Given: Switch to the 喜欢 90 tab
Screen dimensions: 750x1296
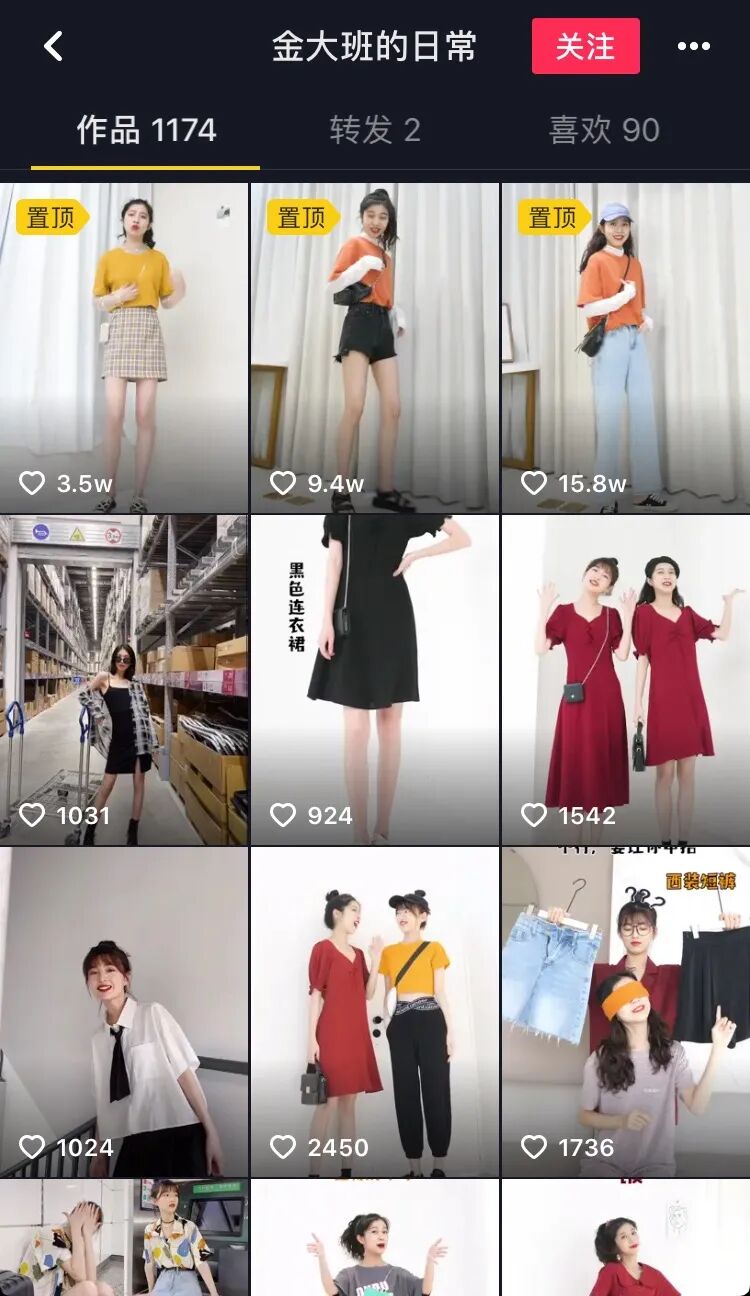Looking at the screenshot, I should click(604, 130).
